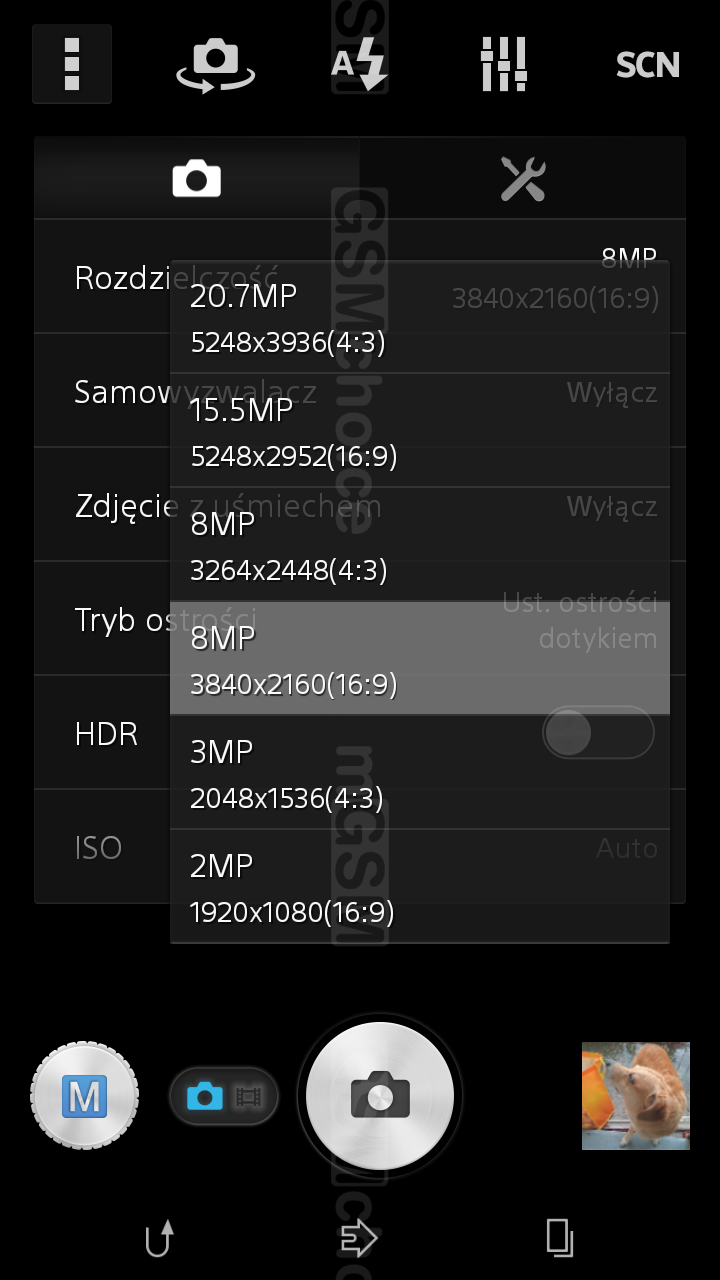Open the manual adjustment sliders icon

[503, 64]
